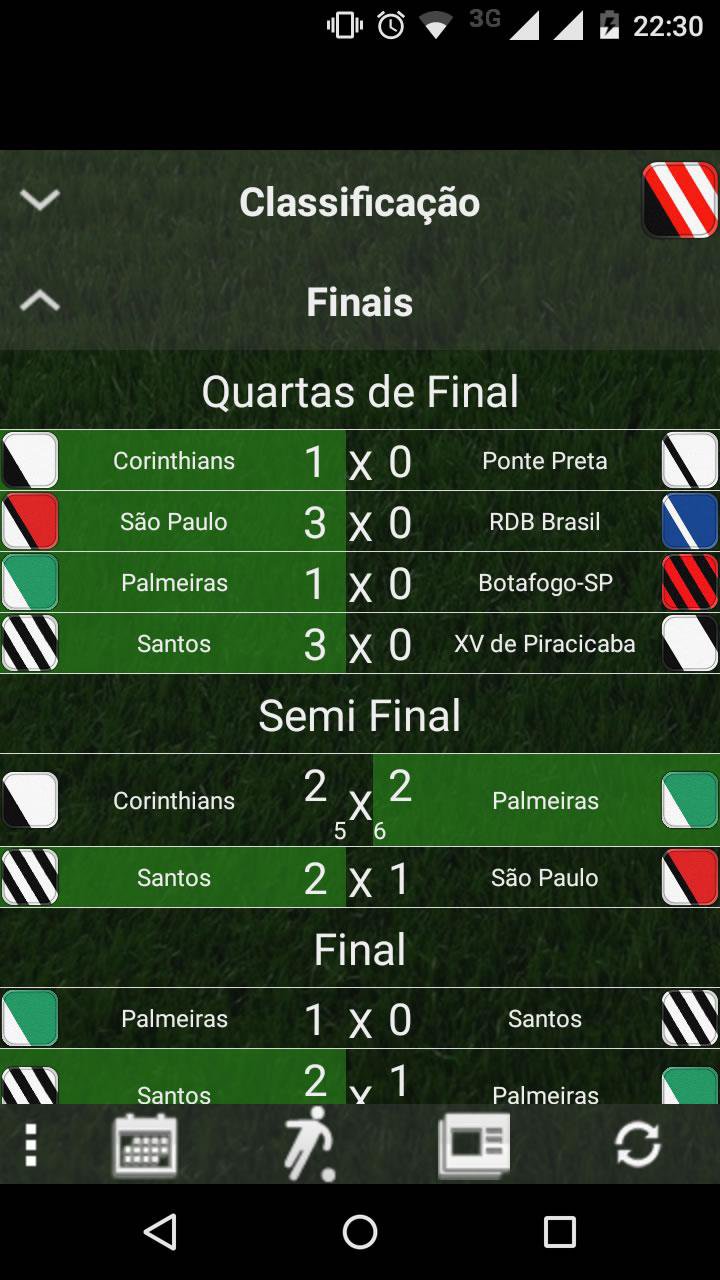View Santos vs XV de Piracicaba match
Image resolution: width=720 pixels, height=1280 pixels.
coord(360,644)
